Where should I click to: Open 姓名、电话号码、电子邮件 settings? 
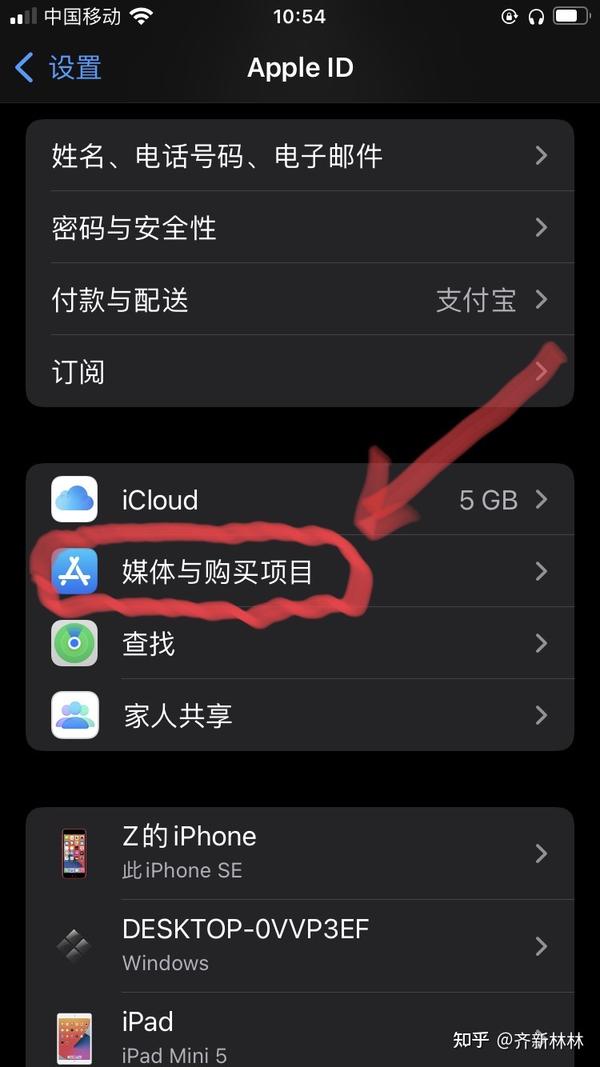[x=300, y=156]
